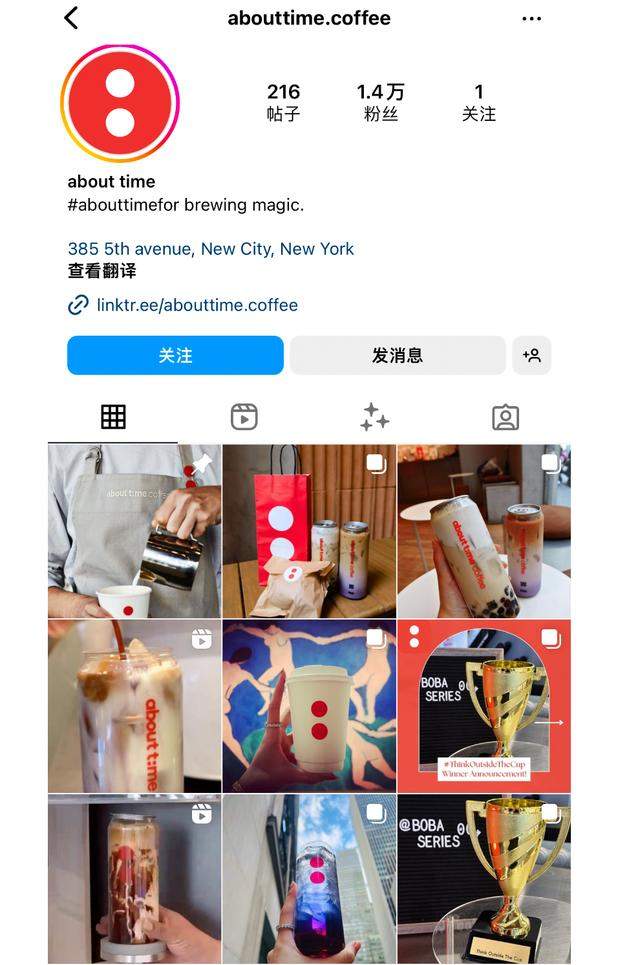Open the three-dot overflow menu
640x965 pixels.
[x=531, y=18]
